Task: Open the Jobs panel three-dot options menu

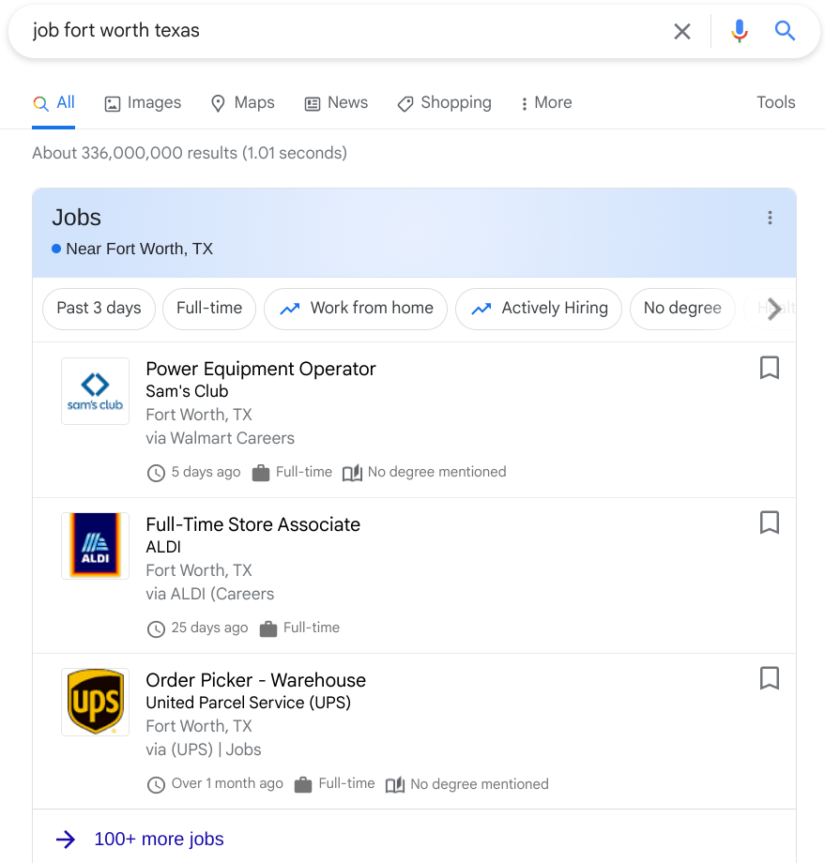Action: (770, 217)
